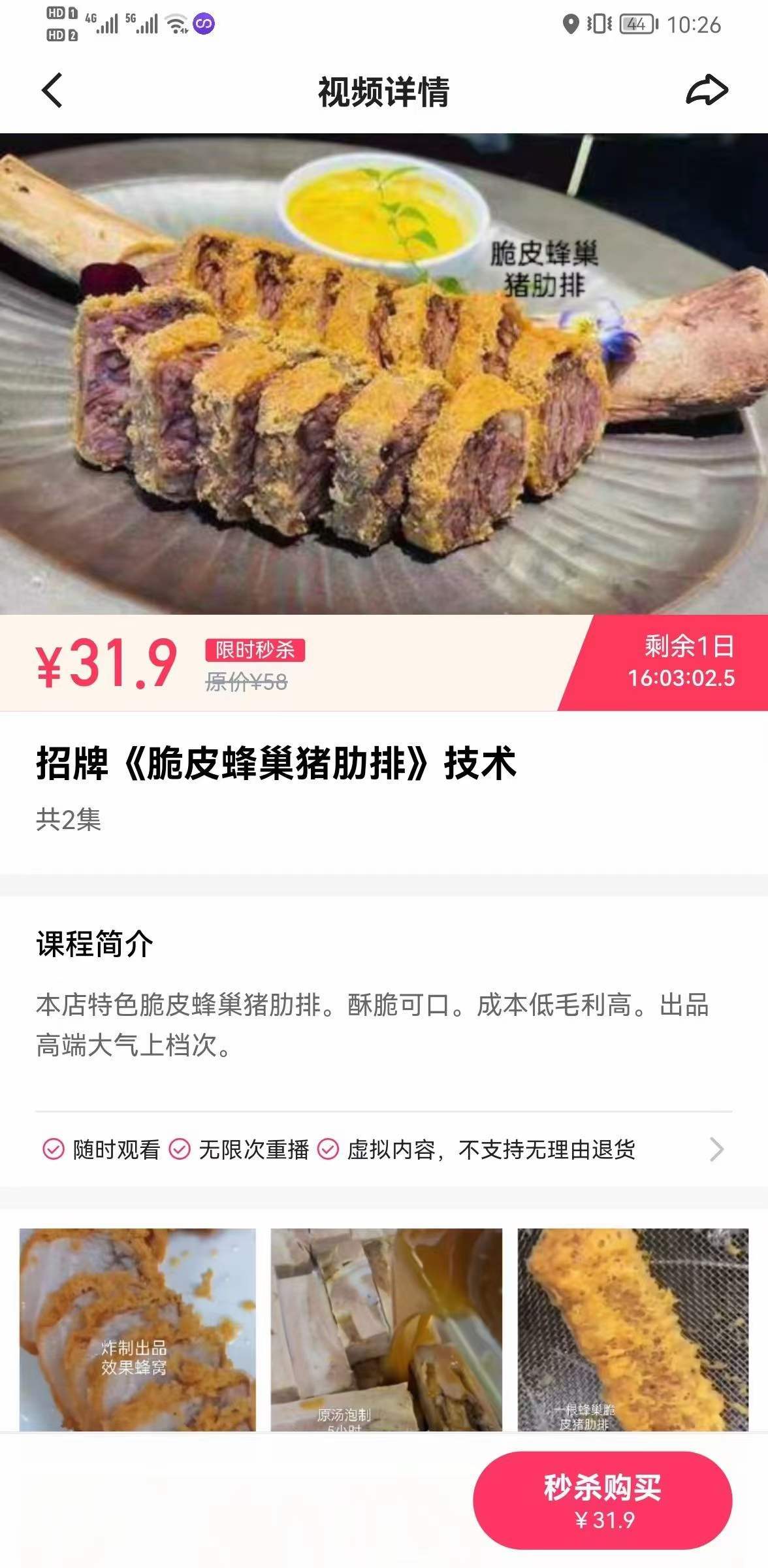Open the 视频详情 title tab
The image size is (768, 1568).
pyautogui.click(x=384, y=93)
